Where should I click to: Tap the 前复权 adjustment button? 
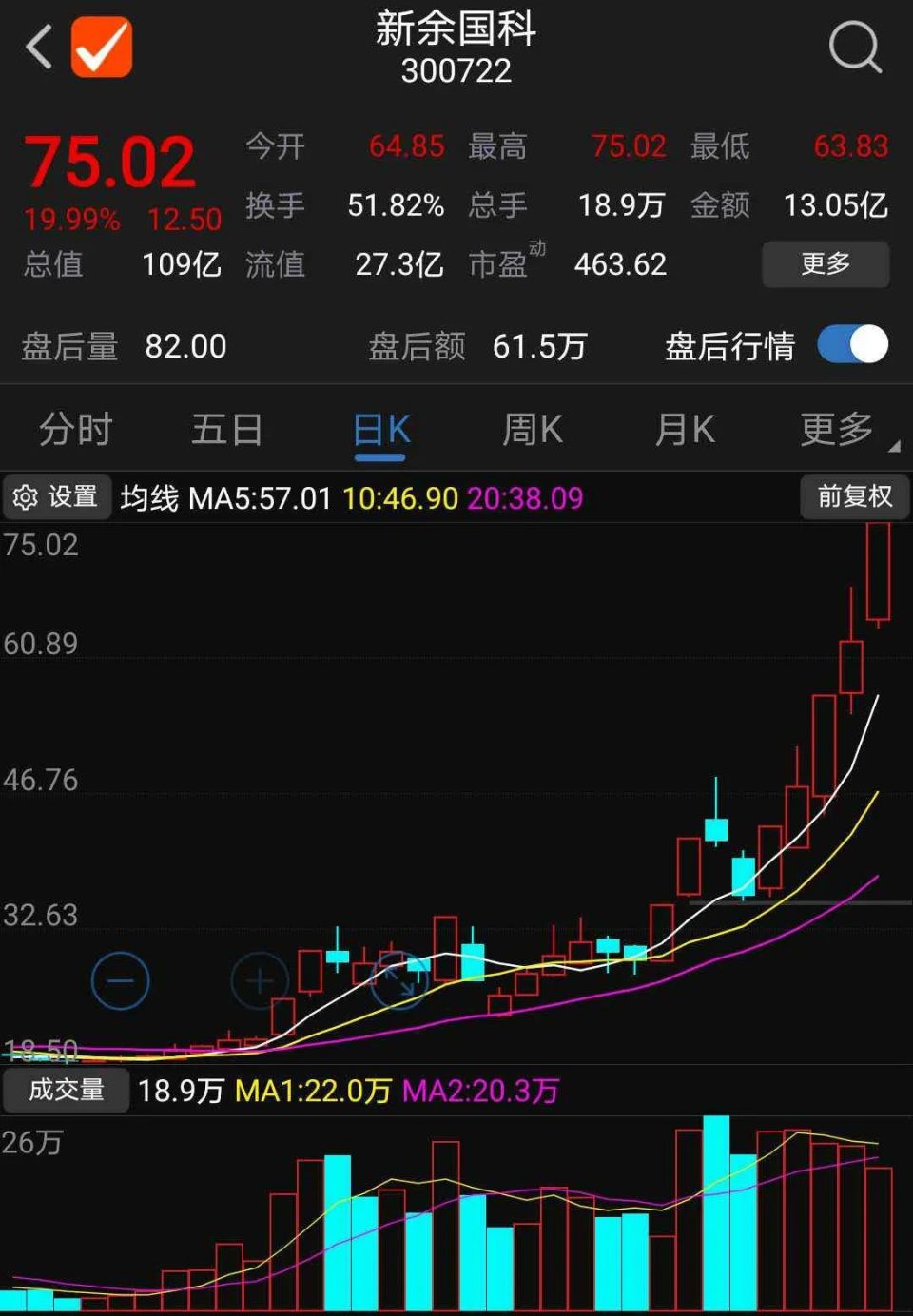pos(854,496)
